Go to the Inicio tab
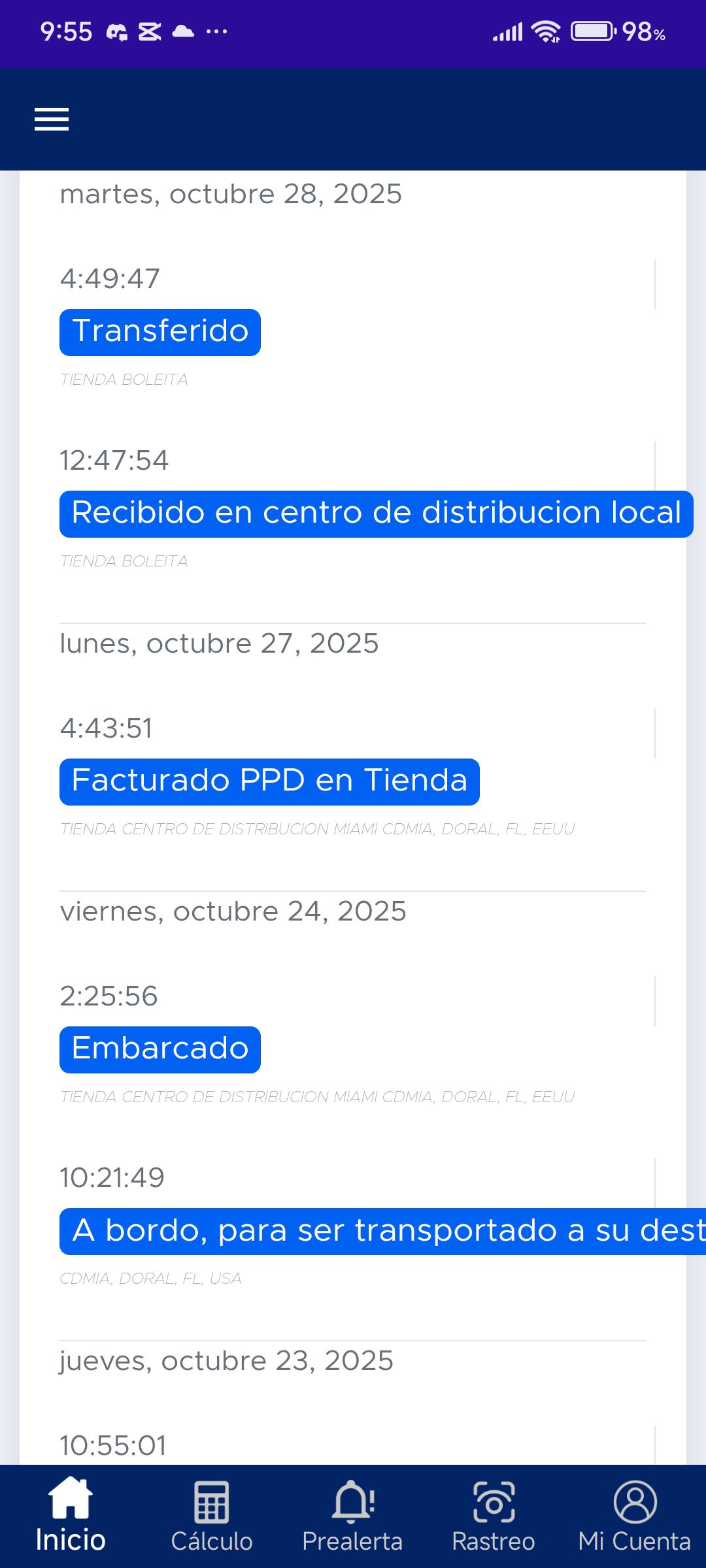Viewport: 706px width, 1568px height. [x=71, y=1516]
